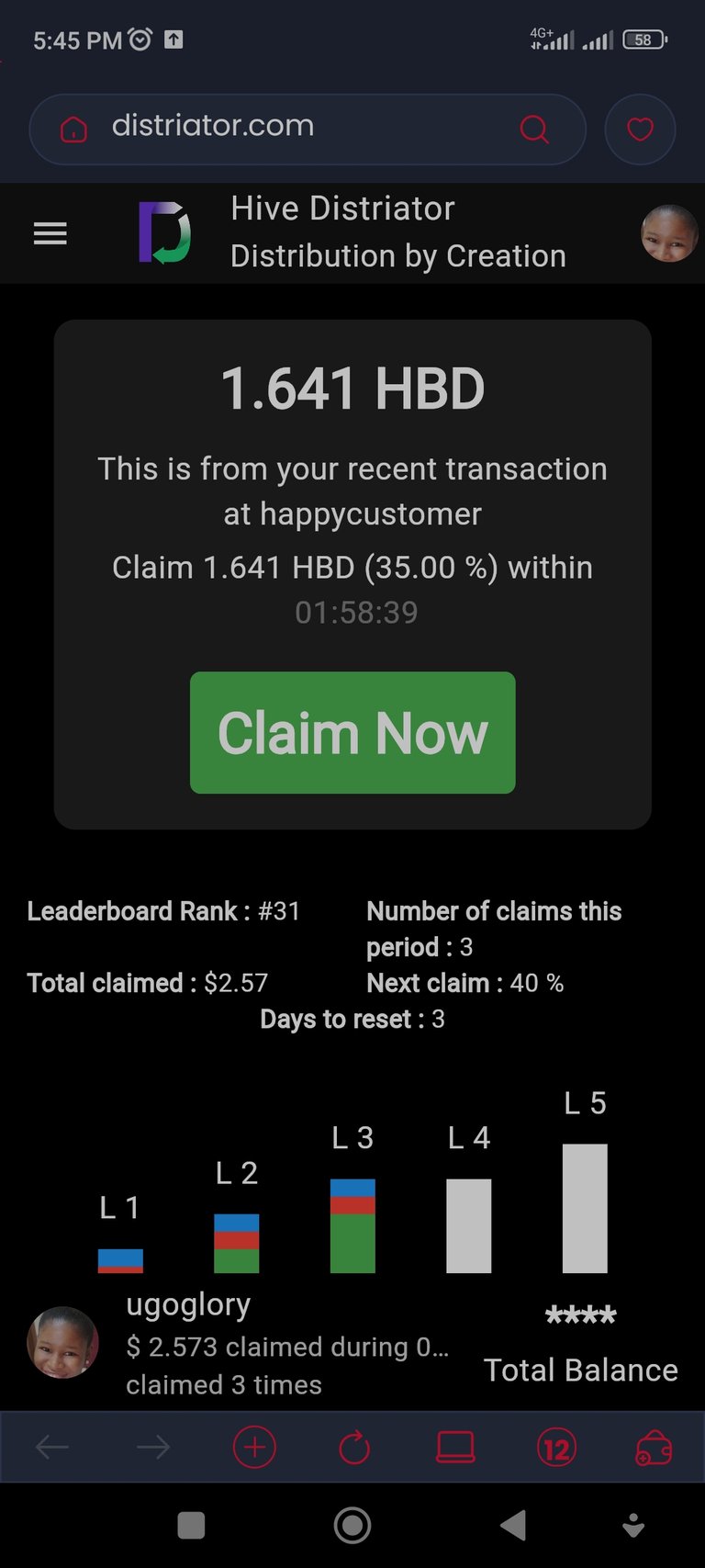
Task: Open the hamburger menu
Action: [50, 234]
